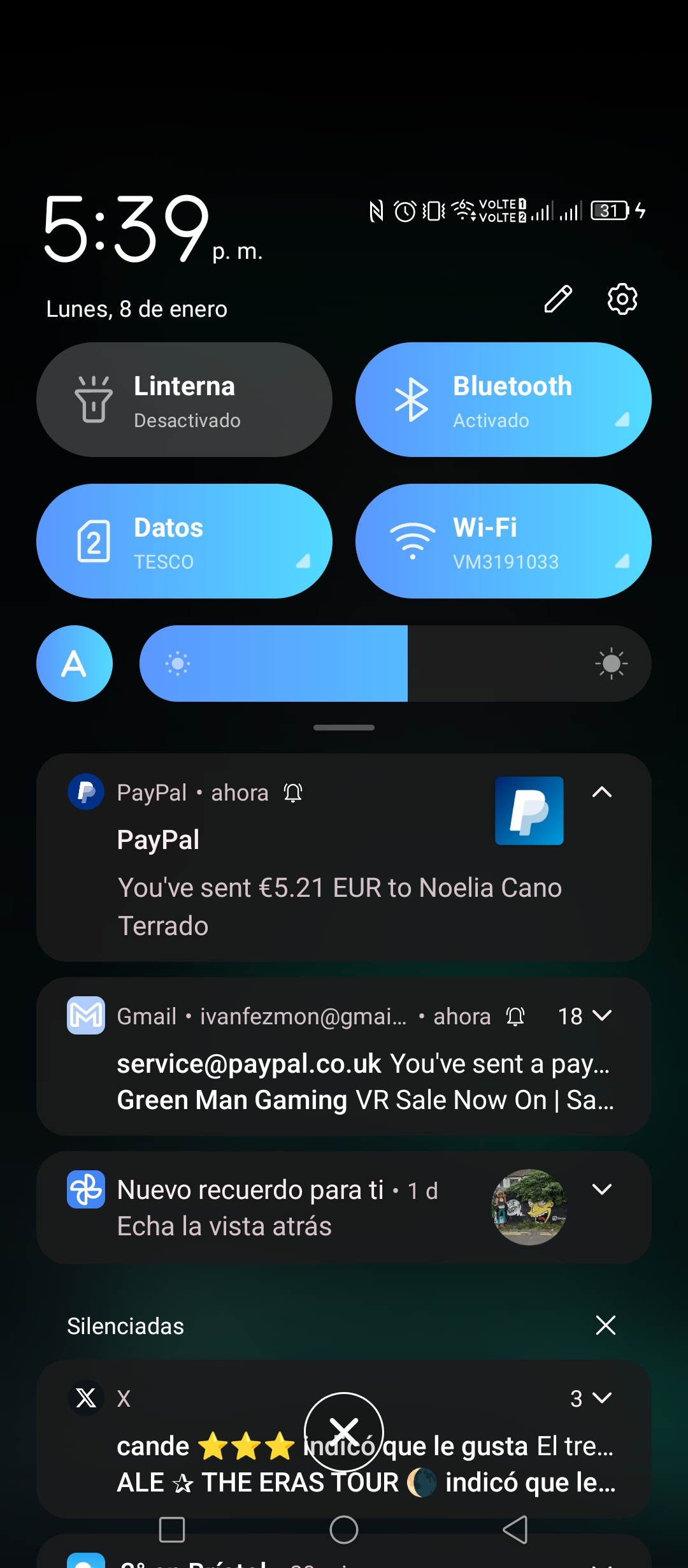
Task: Expand the Nuevo recuerdo notification
Action: click(x=602, y=1189)
